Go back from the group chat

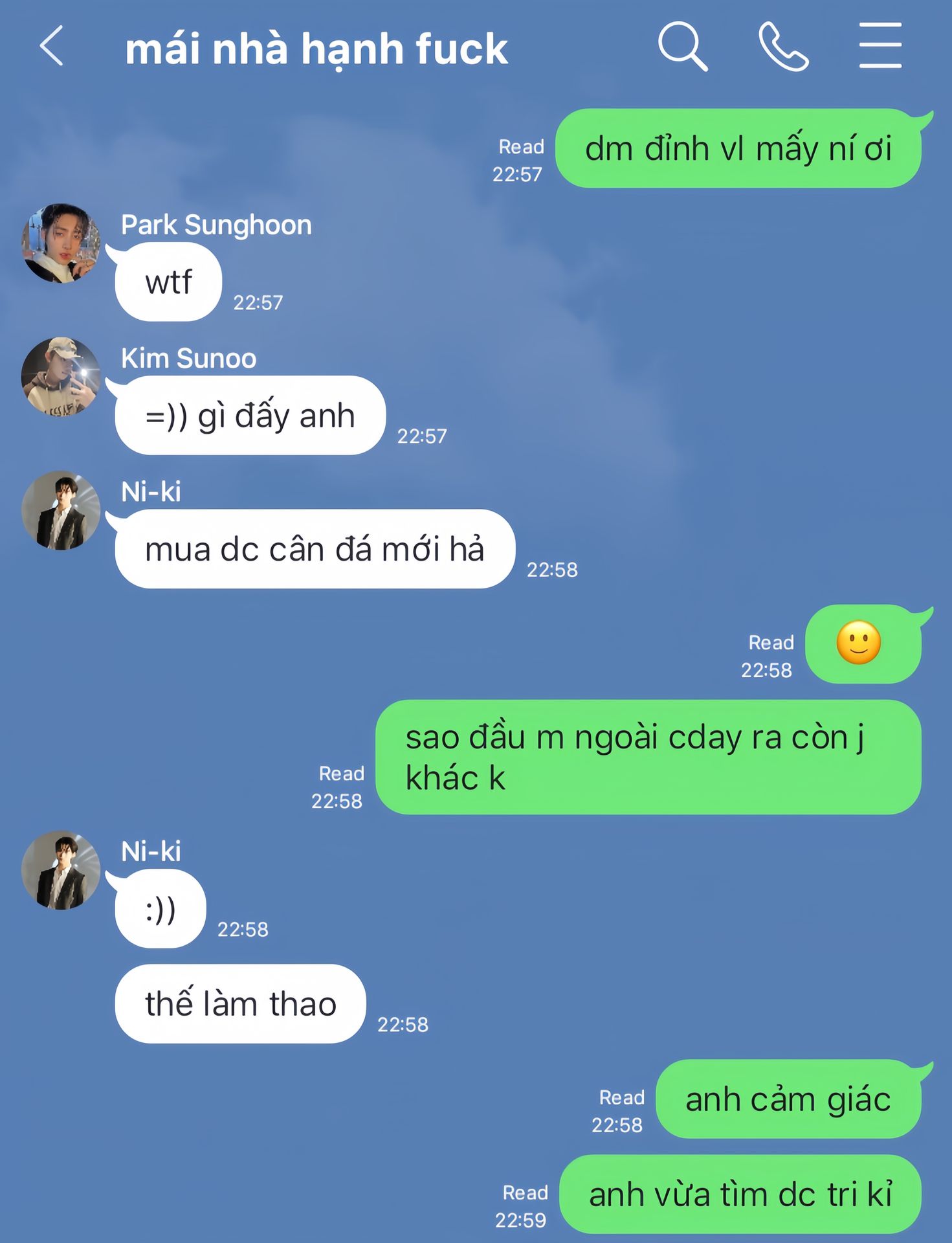[52, 46]
